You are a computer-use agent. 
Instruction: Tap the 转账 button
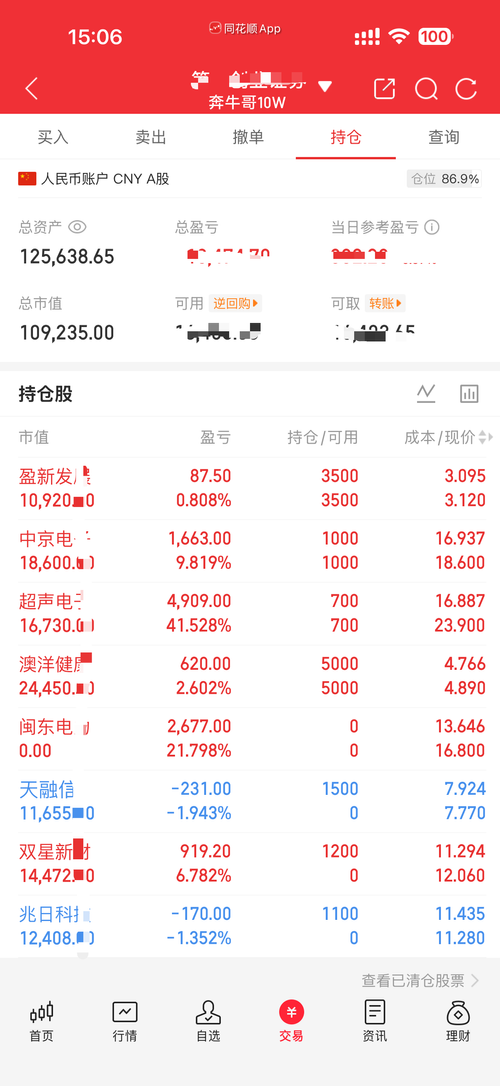384,303
